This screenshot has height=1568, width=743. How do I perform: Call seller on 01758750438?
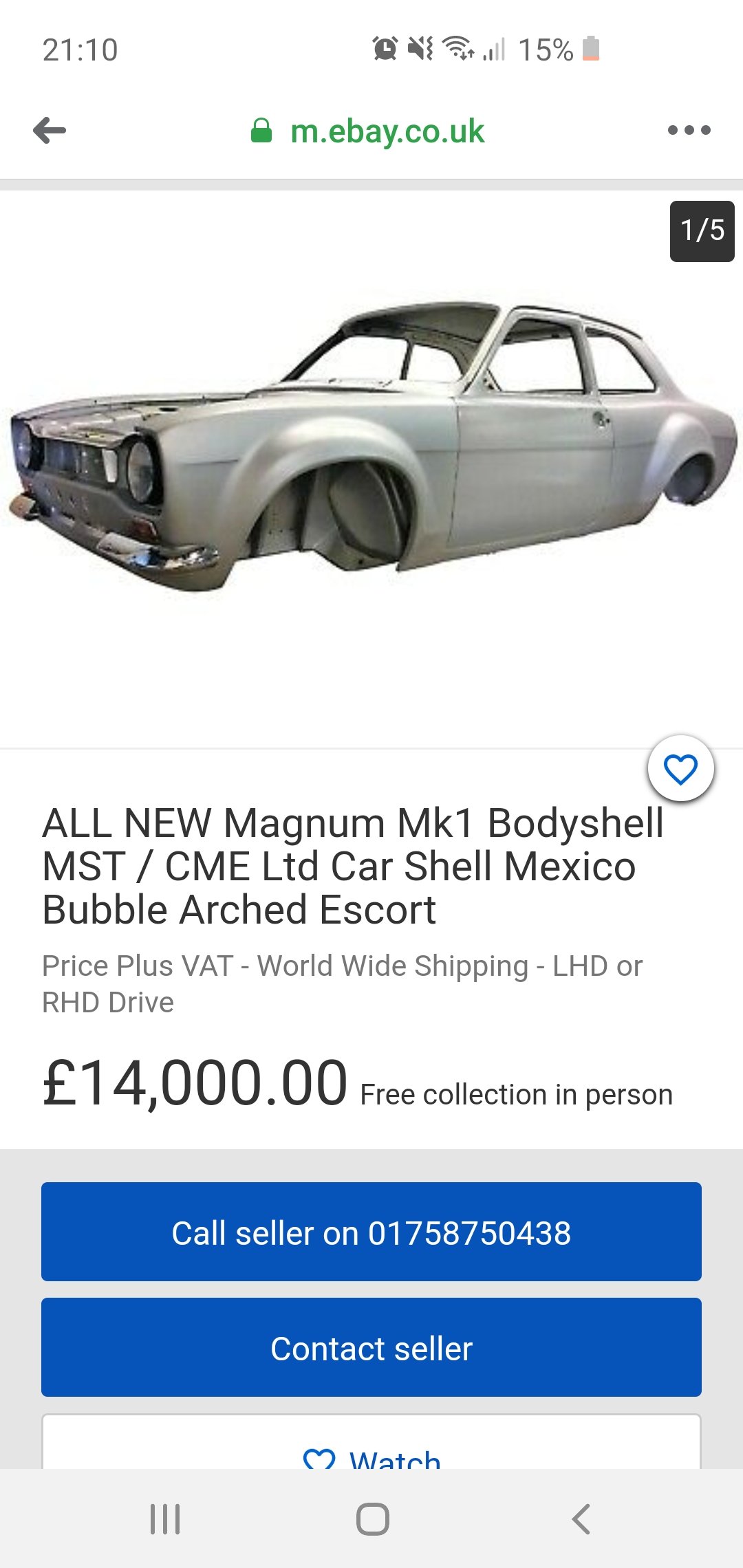(x=371, y=1232)
